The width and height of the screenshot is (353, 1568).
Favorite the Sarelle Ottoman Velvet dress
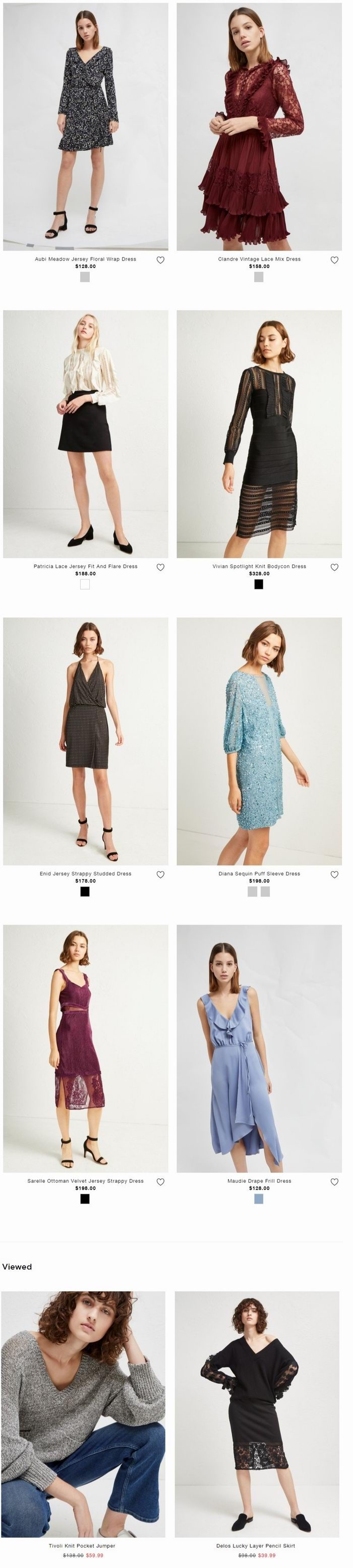[x=160, y=1182]
